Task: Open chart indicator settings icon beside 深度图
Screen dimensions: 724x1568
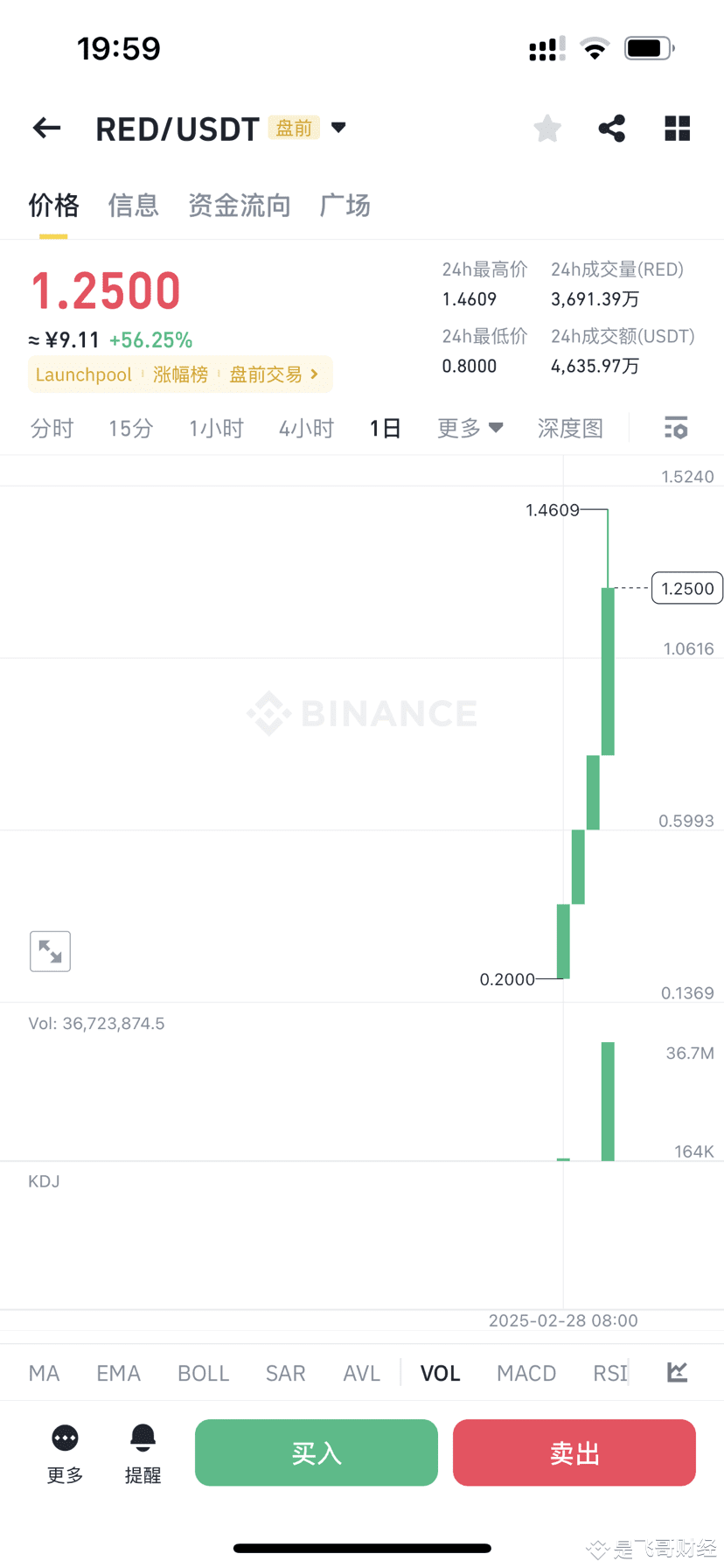Action: pyautogui.click(x=675, y=428)
